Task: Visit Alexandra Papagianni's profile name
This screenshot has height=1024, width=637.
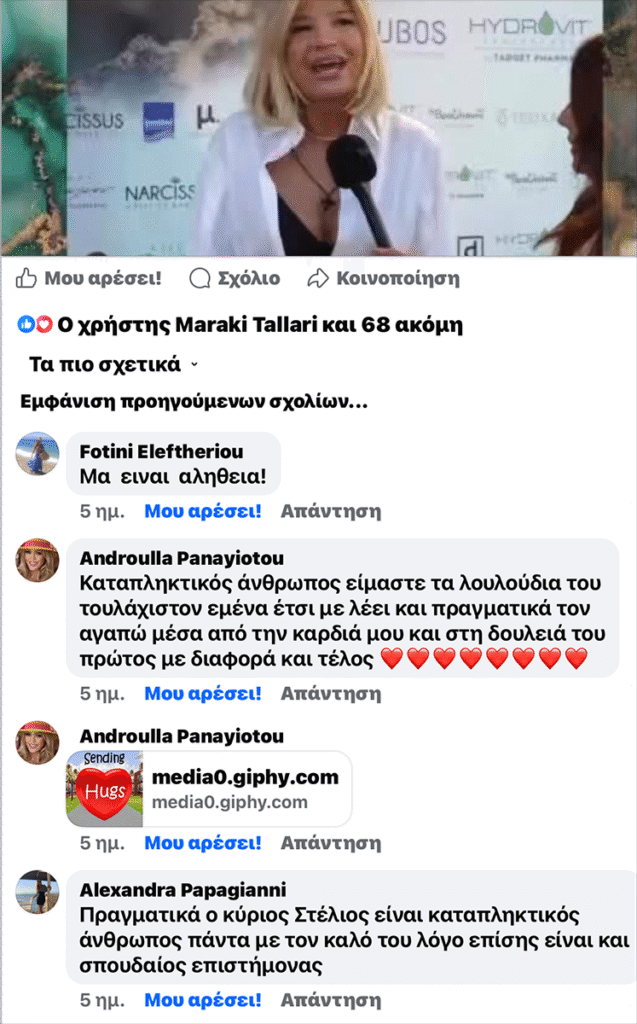Action: [183, 890]
